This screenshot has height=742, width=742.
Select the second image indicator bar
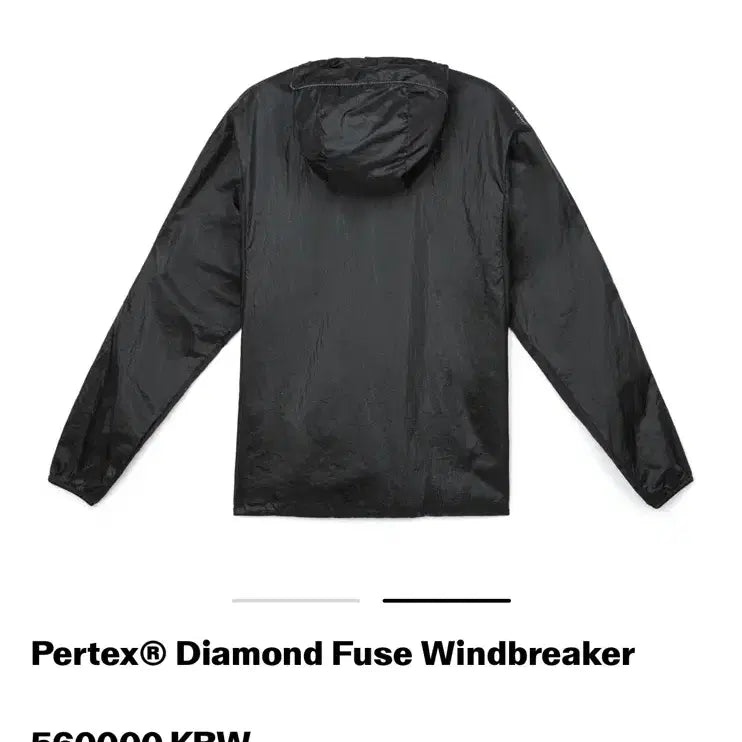(446, 600)
